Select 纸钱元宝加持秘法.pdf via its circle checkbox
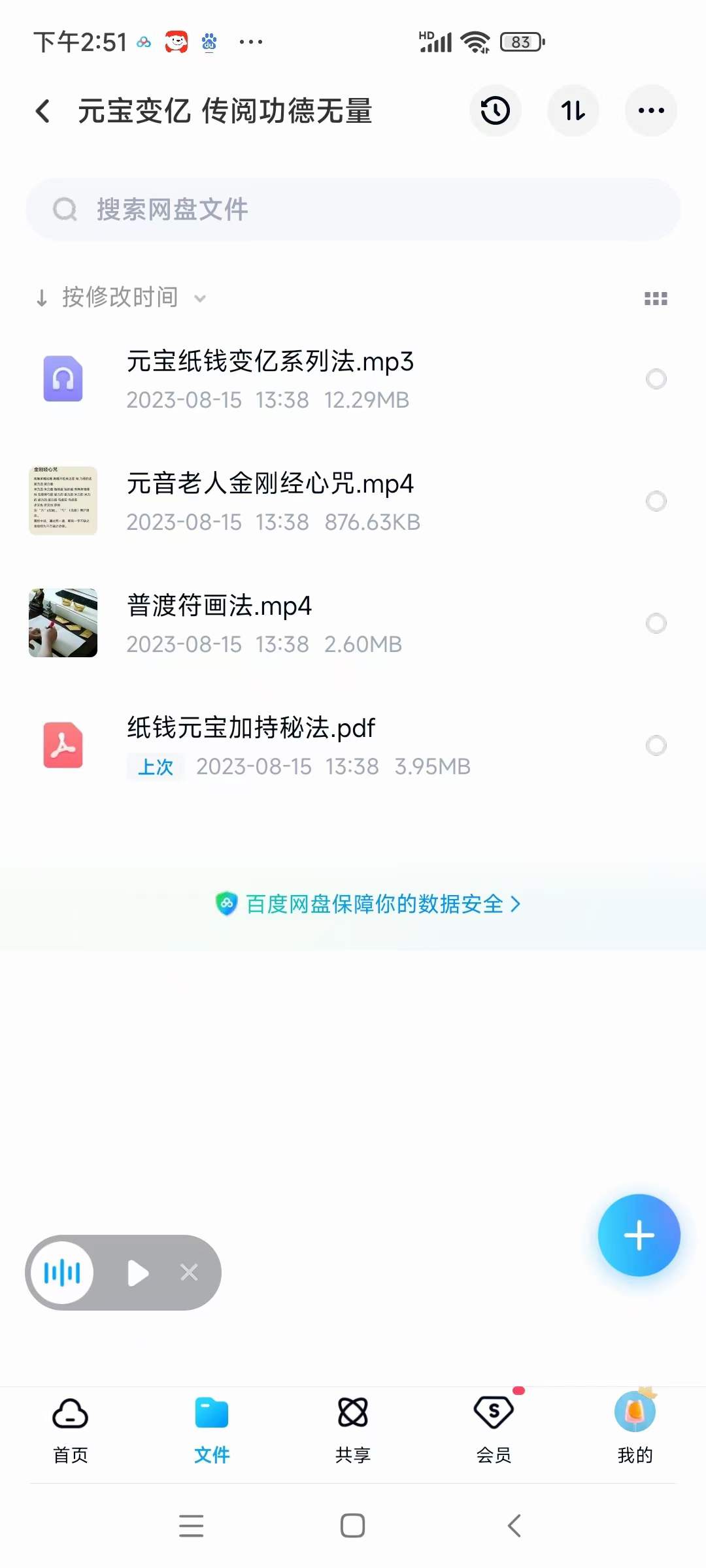Viewport: 706px width, 1568px height. (656, 745)
